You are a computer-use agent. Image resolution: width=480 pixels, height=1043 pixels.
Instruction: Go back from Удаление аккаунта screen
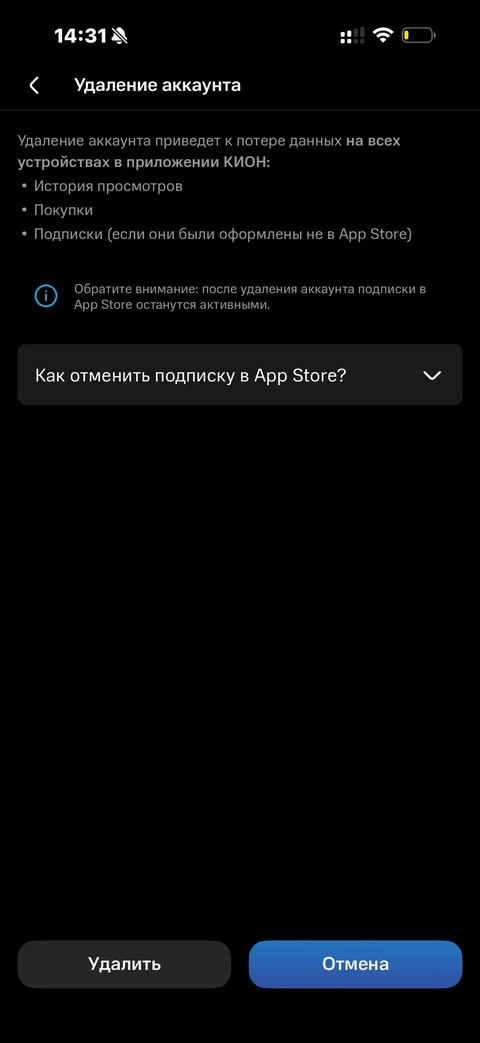(35, 85)
